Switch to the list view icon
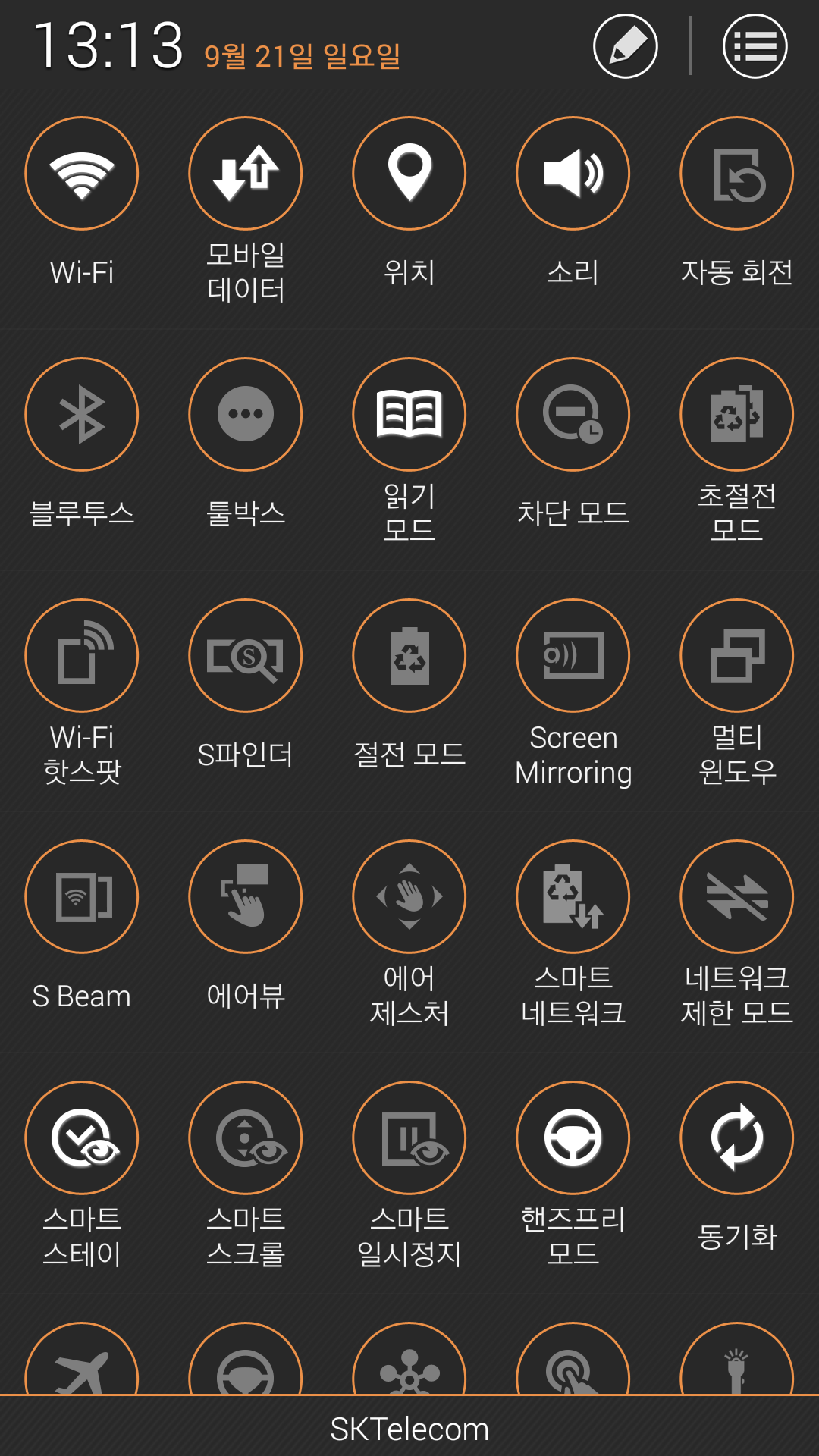 755,46
